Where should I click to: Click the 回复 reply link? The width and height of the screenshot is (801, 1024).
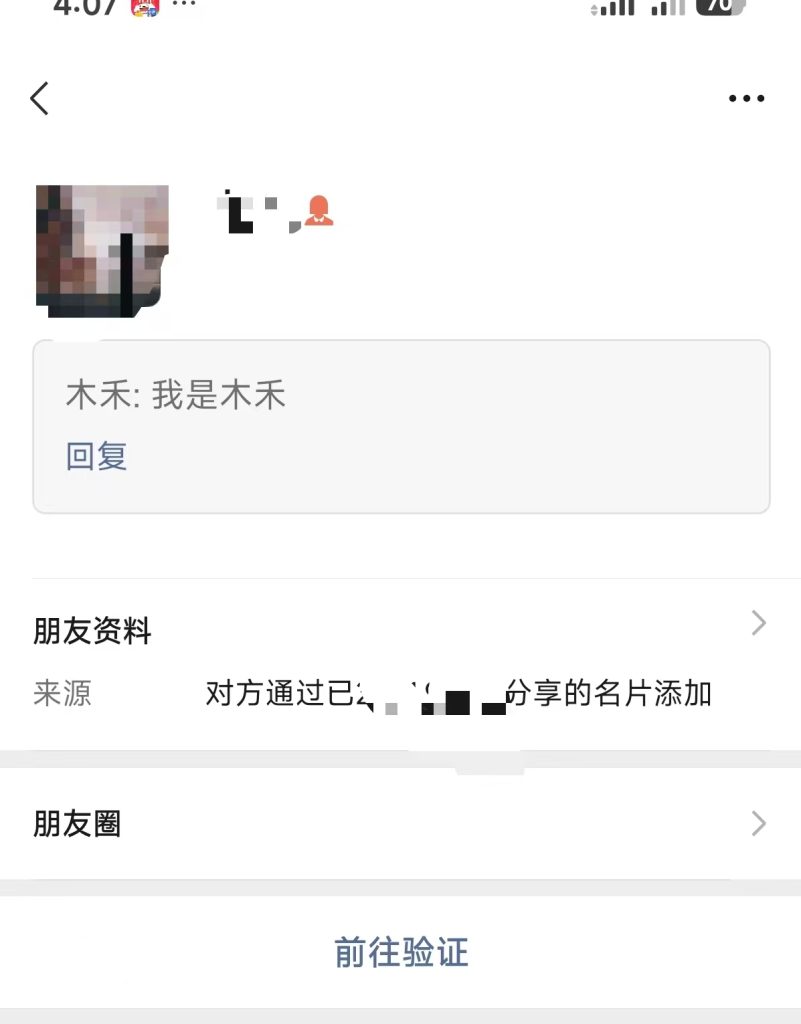(x=96, y=456)
